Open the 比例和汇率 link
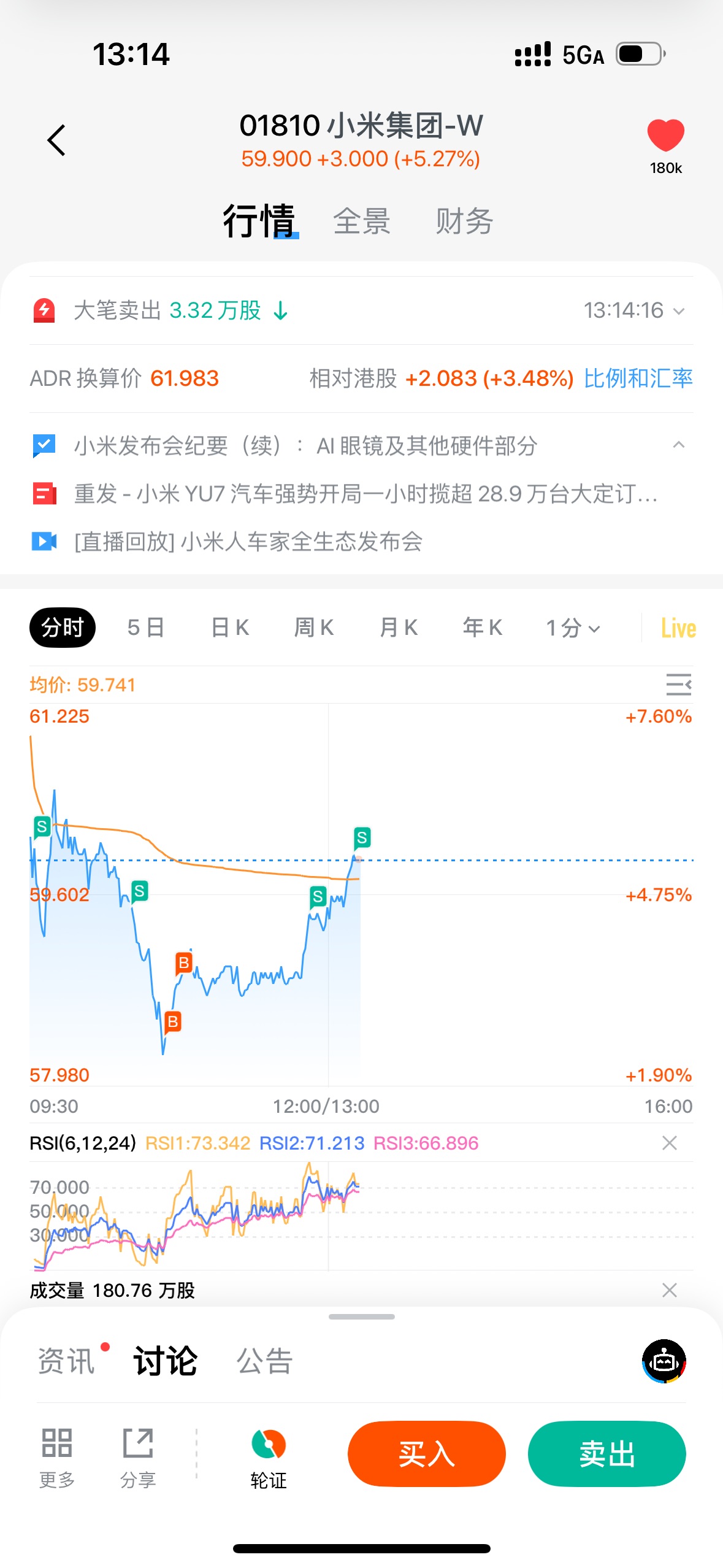This screenshot has width=723, height=1568. [x=638, y=379]
